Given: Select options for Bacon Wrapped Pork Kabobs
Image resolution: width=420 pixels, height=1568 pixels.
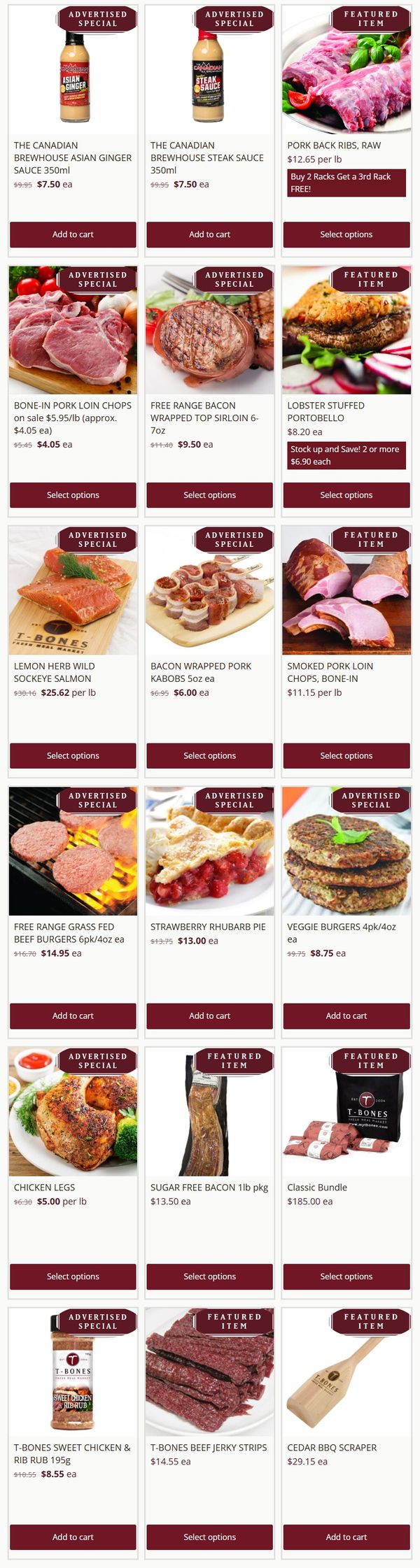Looking at the screenshot, I should (209, 755).
